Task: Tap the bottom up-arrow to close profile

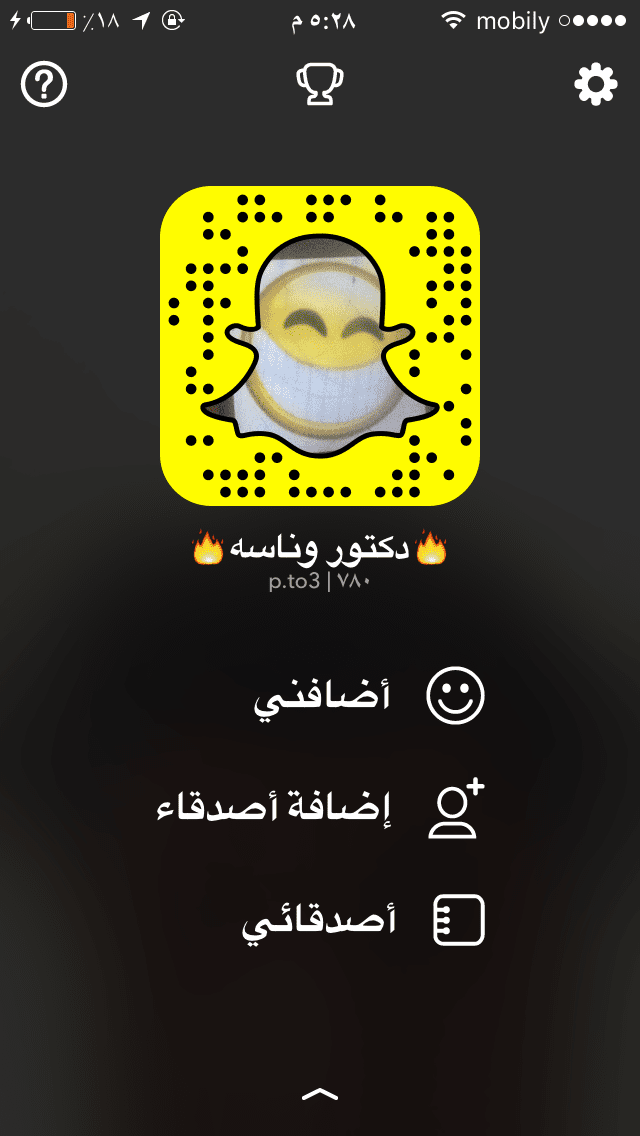Action: 320,1095
